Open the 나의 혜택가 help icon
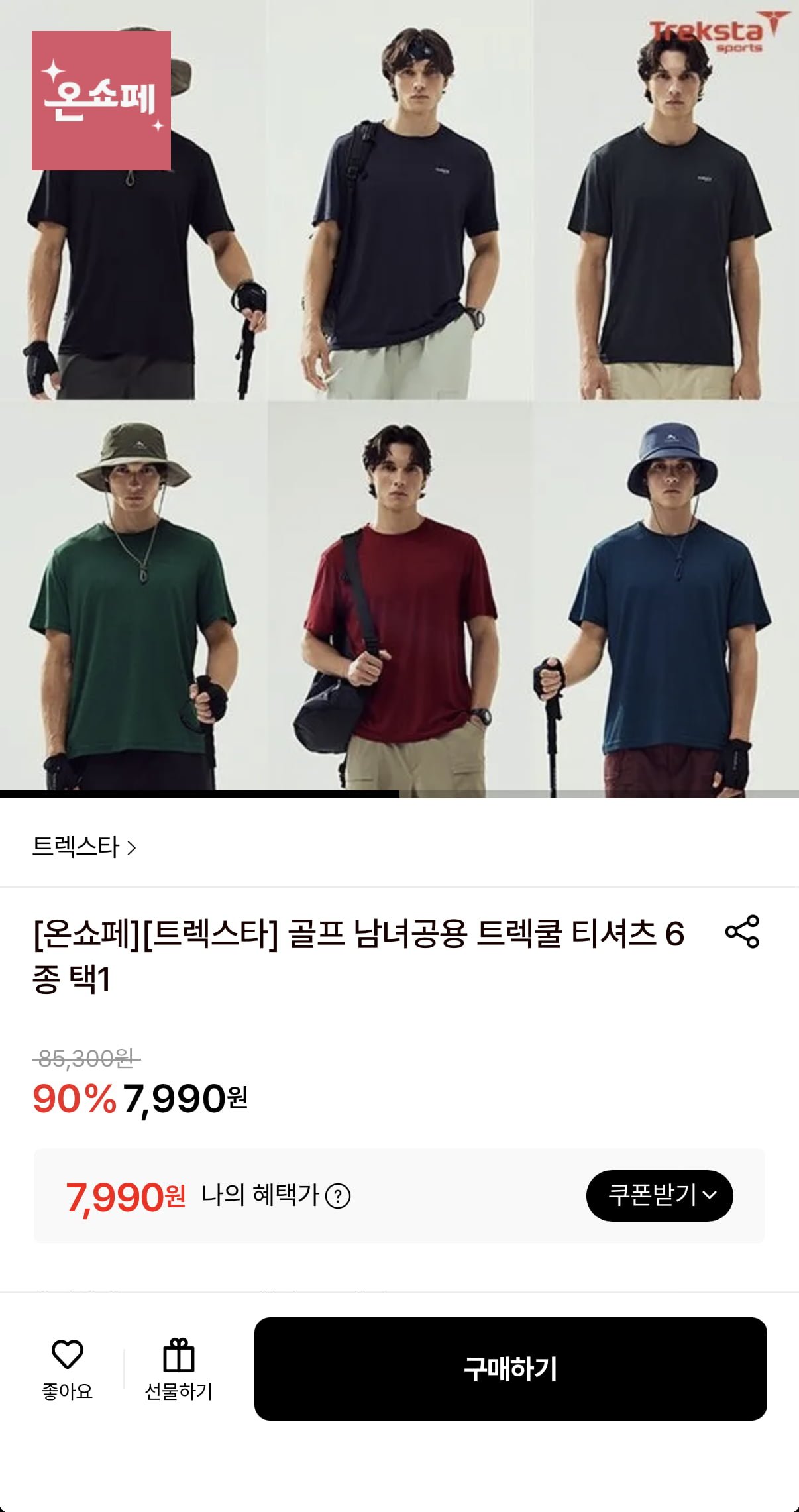 pos(338,1196)
